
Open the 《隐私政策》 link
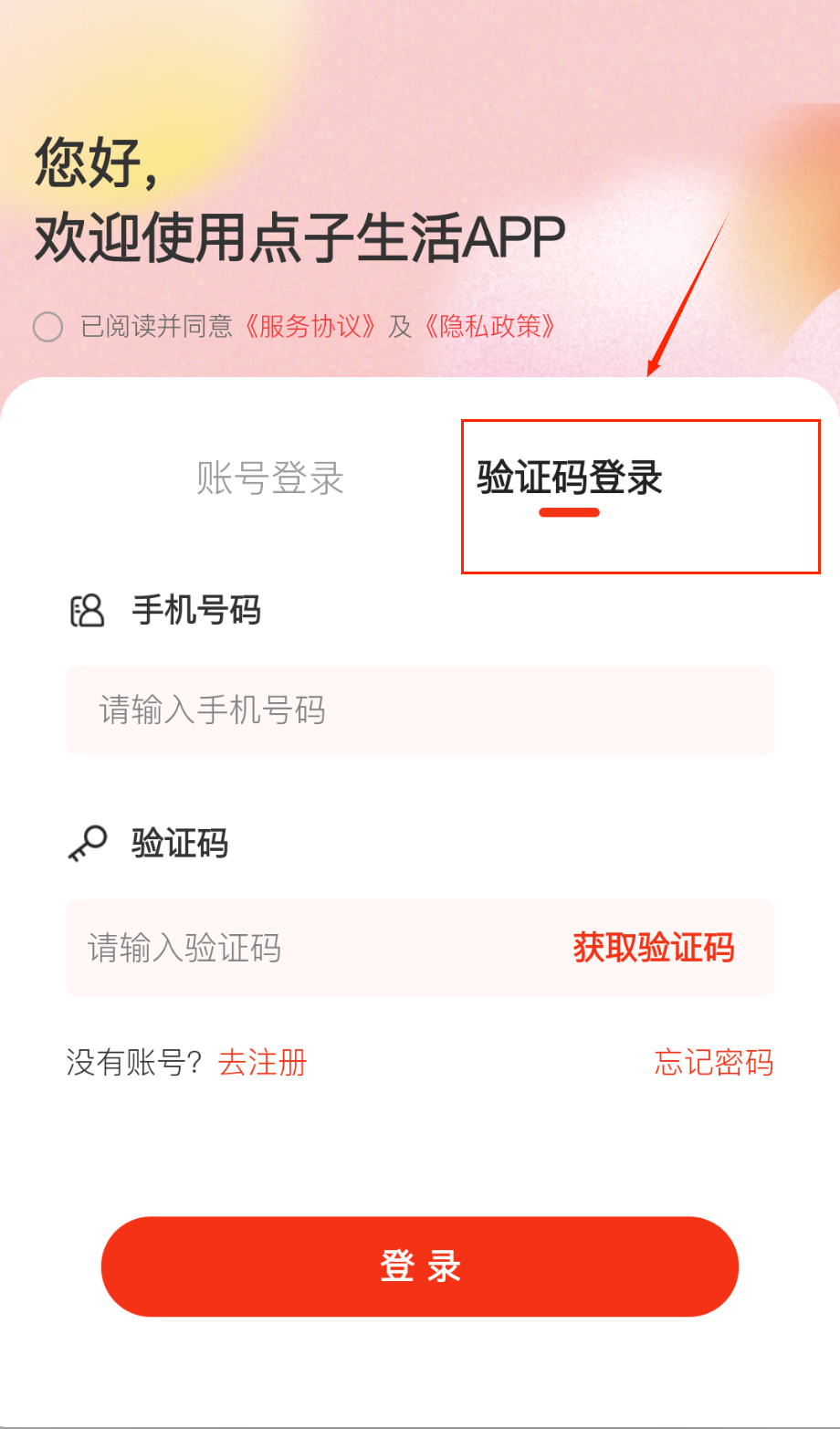click(490, 327)
